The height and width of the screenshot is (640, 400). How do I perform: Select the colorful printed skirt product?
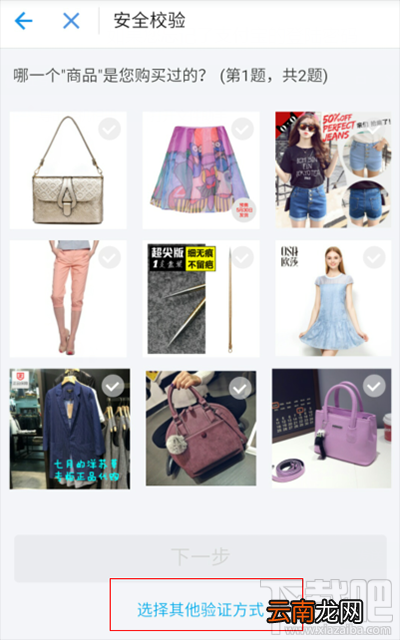pos(201,170)
